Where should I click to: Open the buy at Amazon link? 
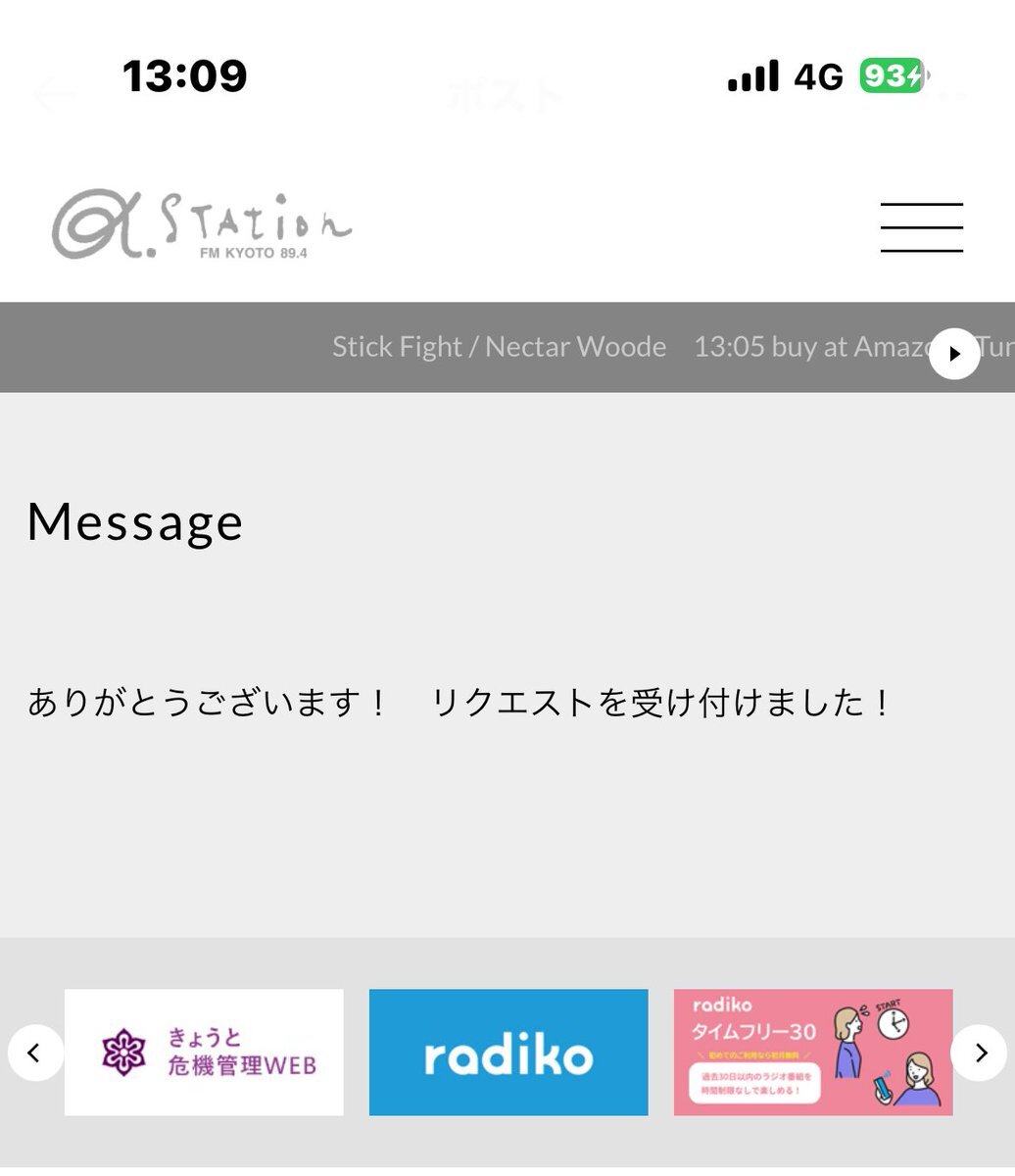[x=843, y=347]
